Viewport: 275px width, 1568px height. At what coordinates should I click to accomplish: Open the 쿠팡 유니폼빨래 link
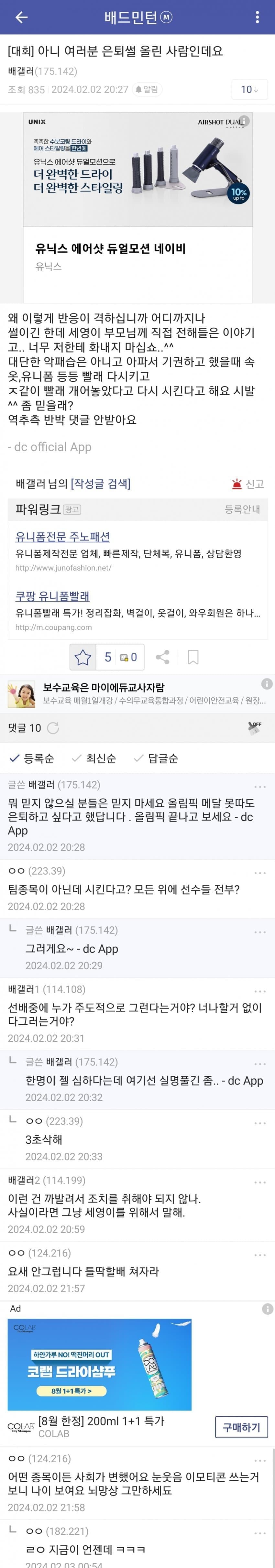52,596
